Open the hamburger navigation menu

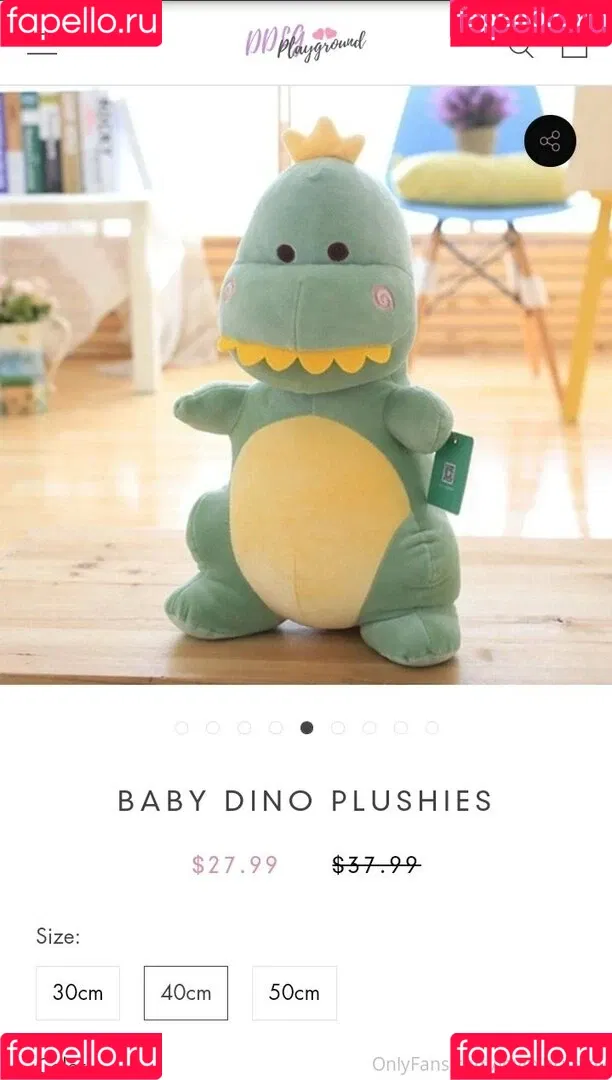[42, 49]
